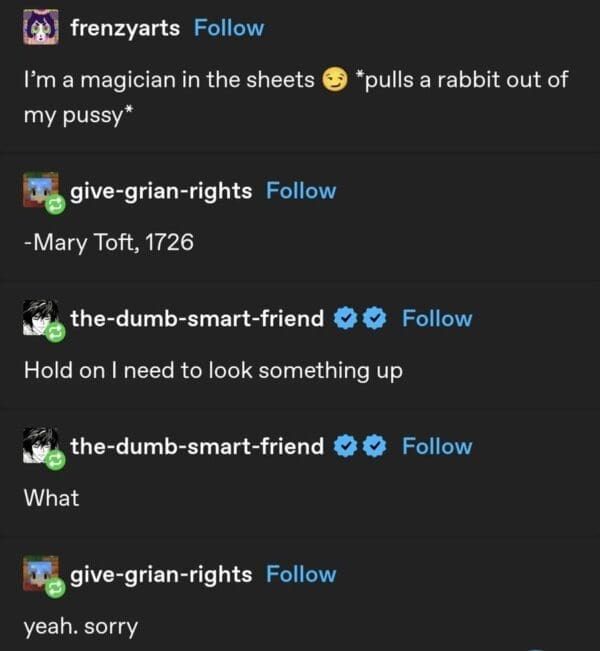This screenshot has height=651, width=600.
Task: Open give-grian-rights' blog above the Mary Toft reply
Action: click(x=161, y=191)
